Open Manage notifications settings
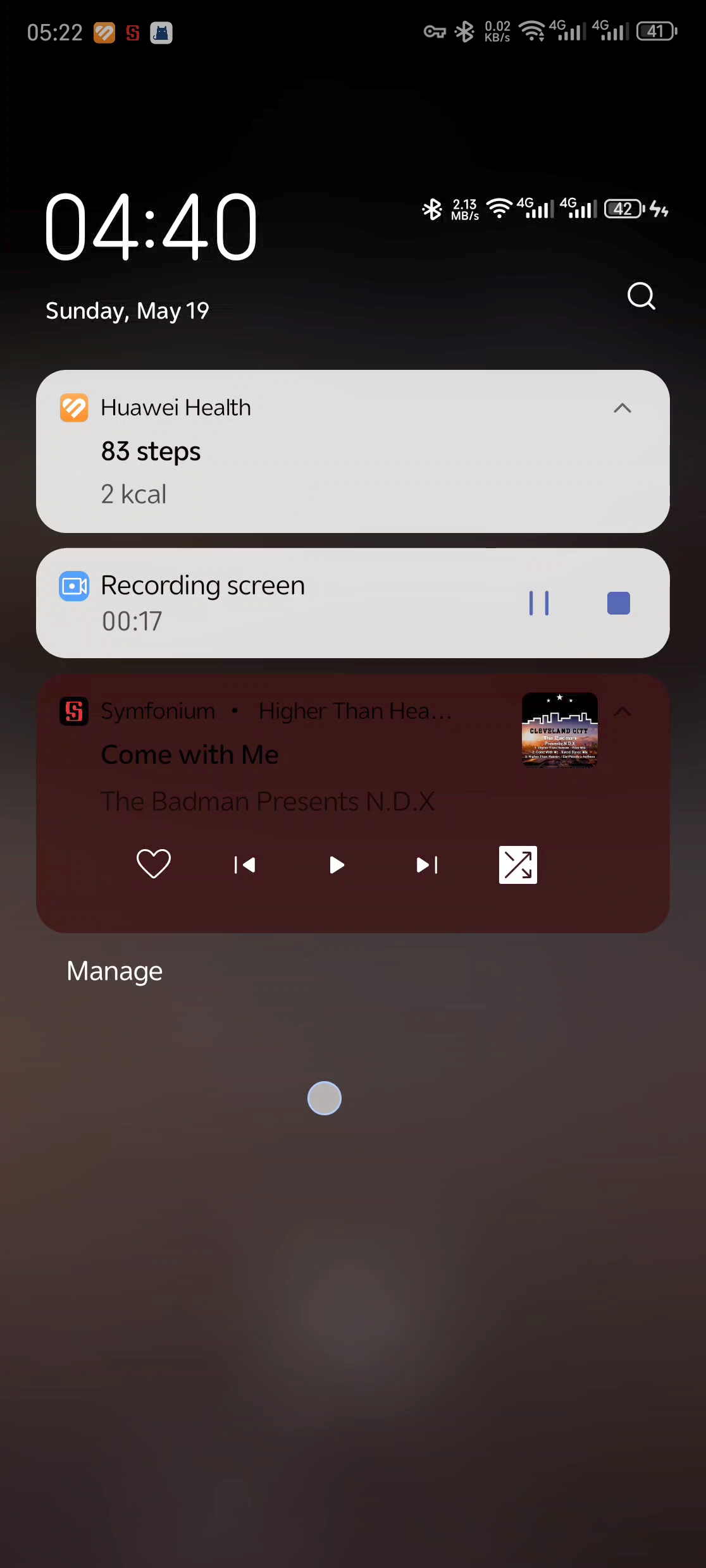This screenshot has height=1568, width=706. (x=115, y=971)
